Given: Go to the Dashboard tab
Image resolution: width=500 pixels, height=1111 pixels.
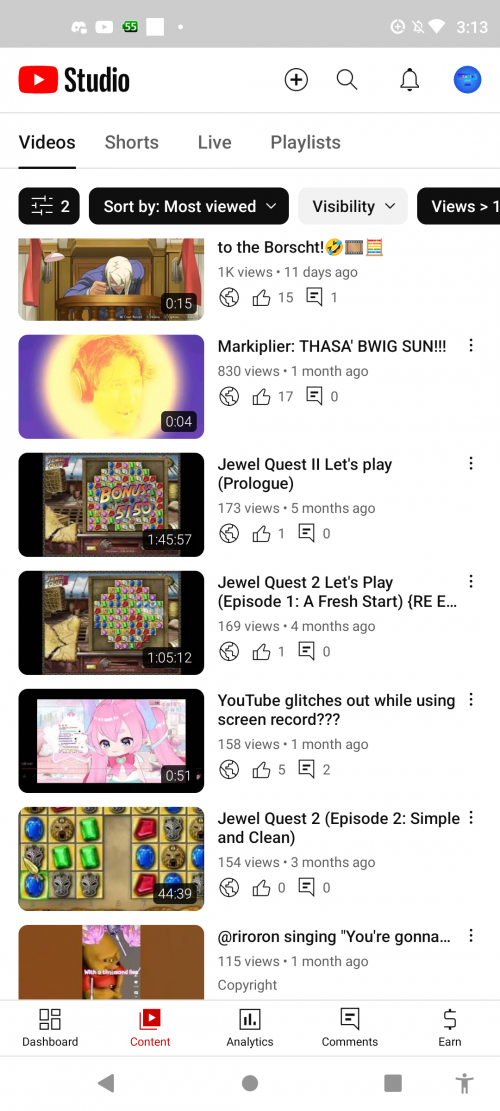Looking at the screenshot, I should pyautogui.click(x=50, y=1028).
